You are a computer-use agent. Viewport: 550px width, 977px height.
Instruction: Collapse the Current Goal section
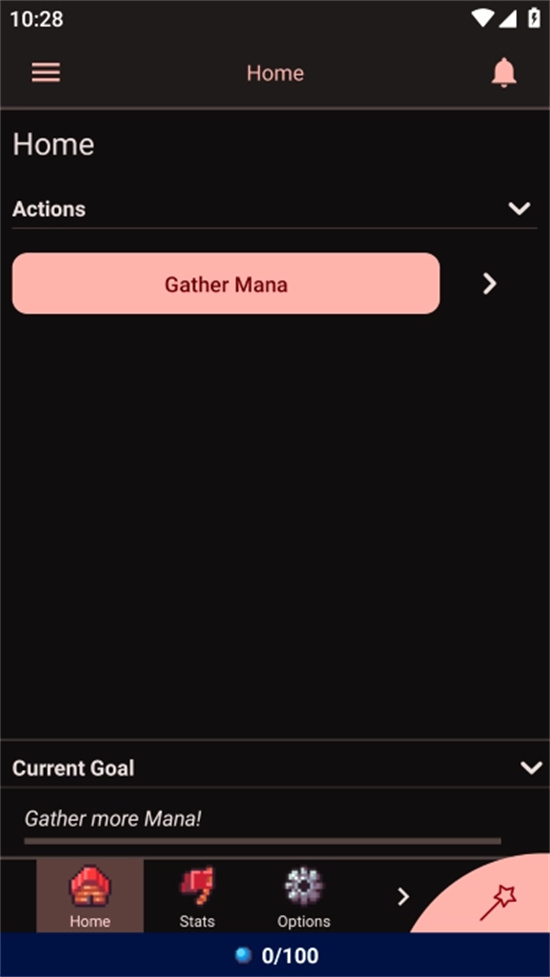pos(531,768)
